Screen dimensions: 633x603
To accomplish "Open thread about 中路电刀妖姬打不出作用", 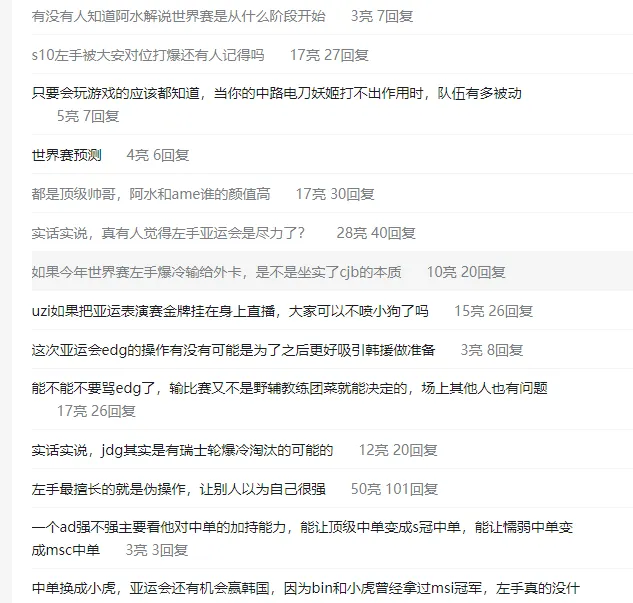I will pos(277,94).
